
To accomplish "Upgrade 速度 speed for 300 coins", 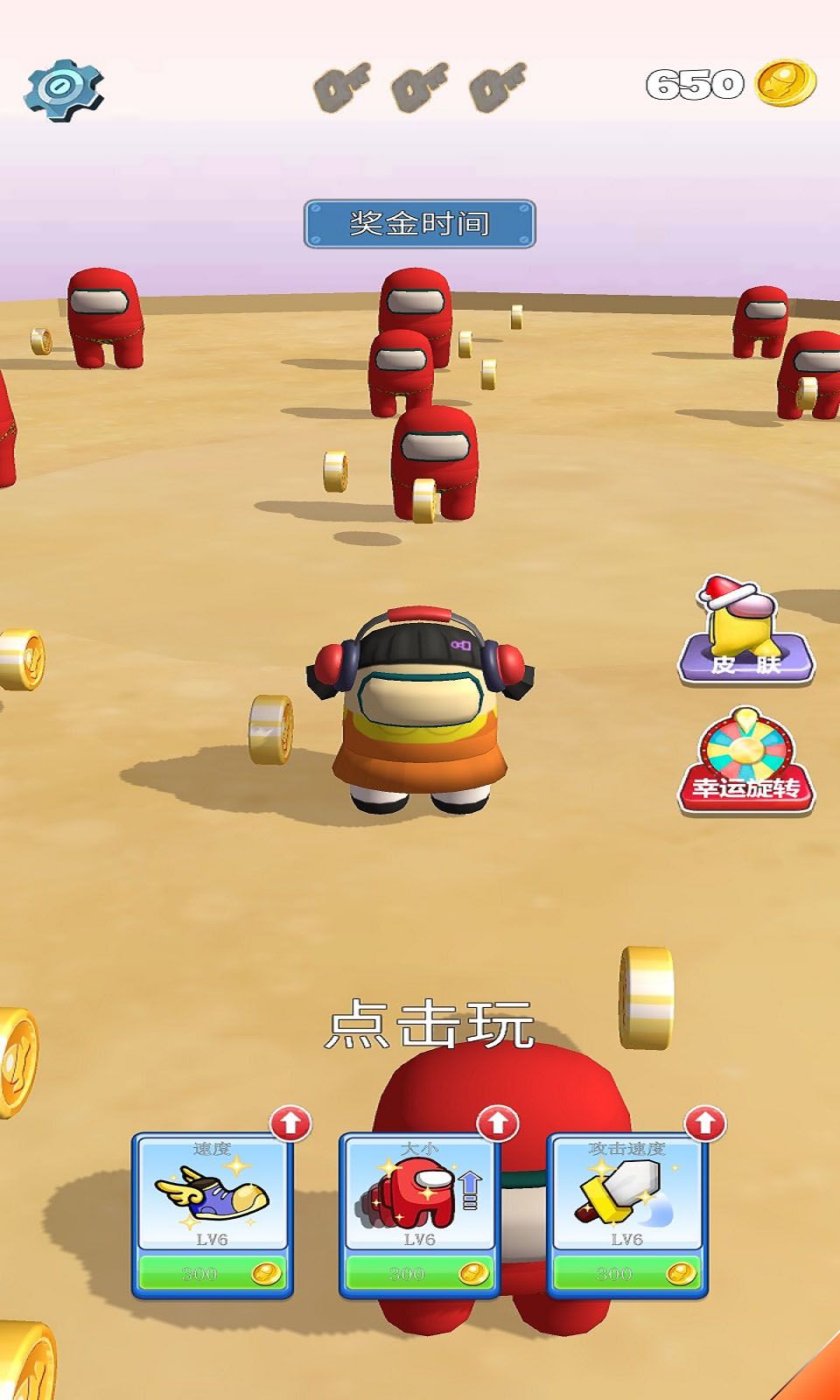I will 212,1271.
